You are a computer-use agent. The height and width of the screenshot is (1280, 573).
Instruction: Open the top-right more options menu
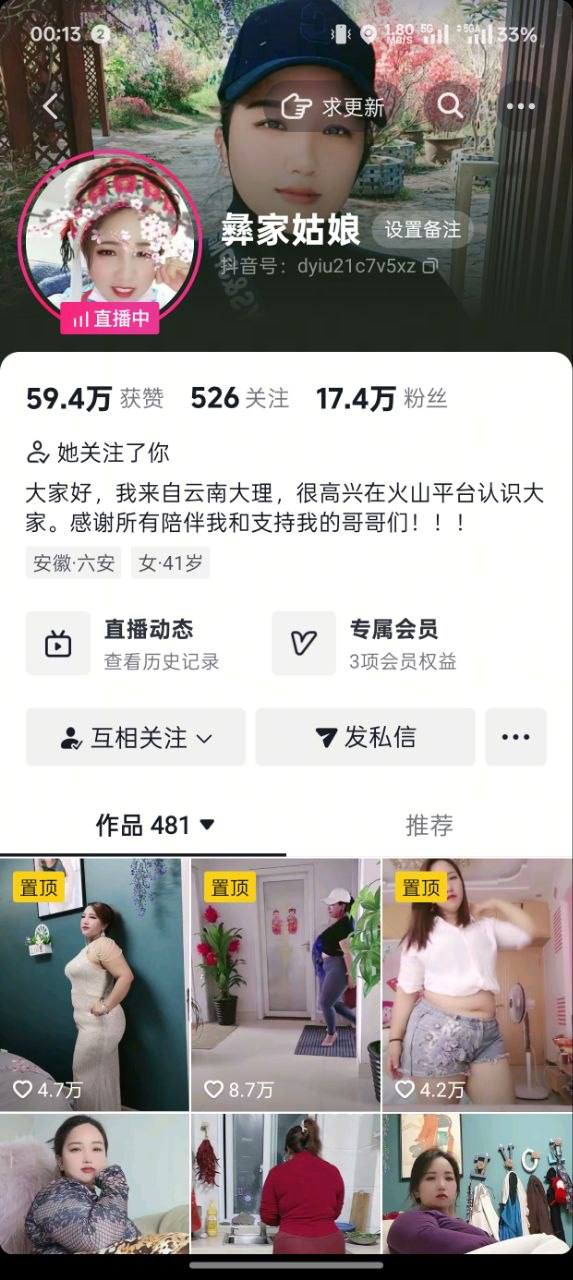coord(520,106)
